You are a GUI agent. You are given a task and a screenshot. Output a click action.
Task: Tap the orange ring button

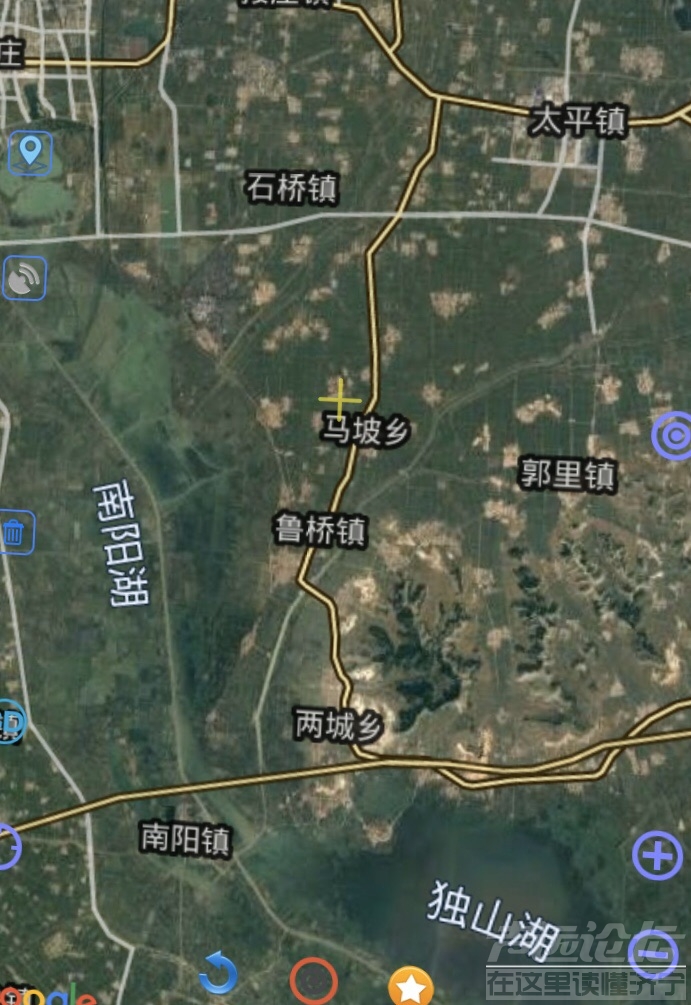click(313, 981)
